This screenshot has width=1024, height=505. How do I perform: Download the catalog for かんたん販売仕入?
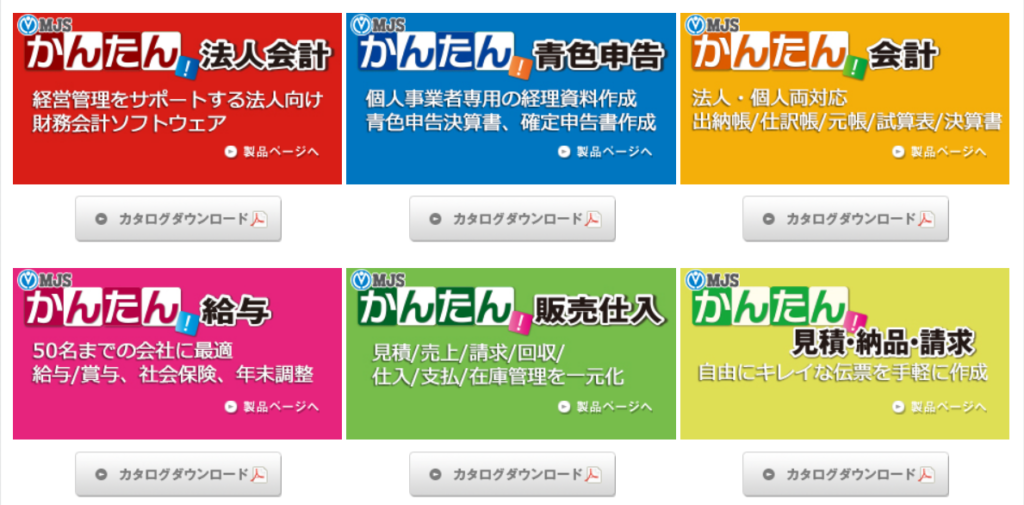pyautogui.click(x=512, y=474)
